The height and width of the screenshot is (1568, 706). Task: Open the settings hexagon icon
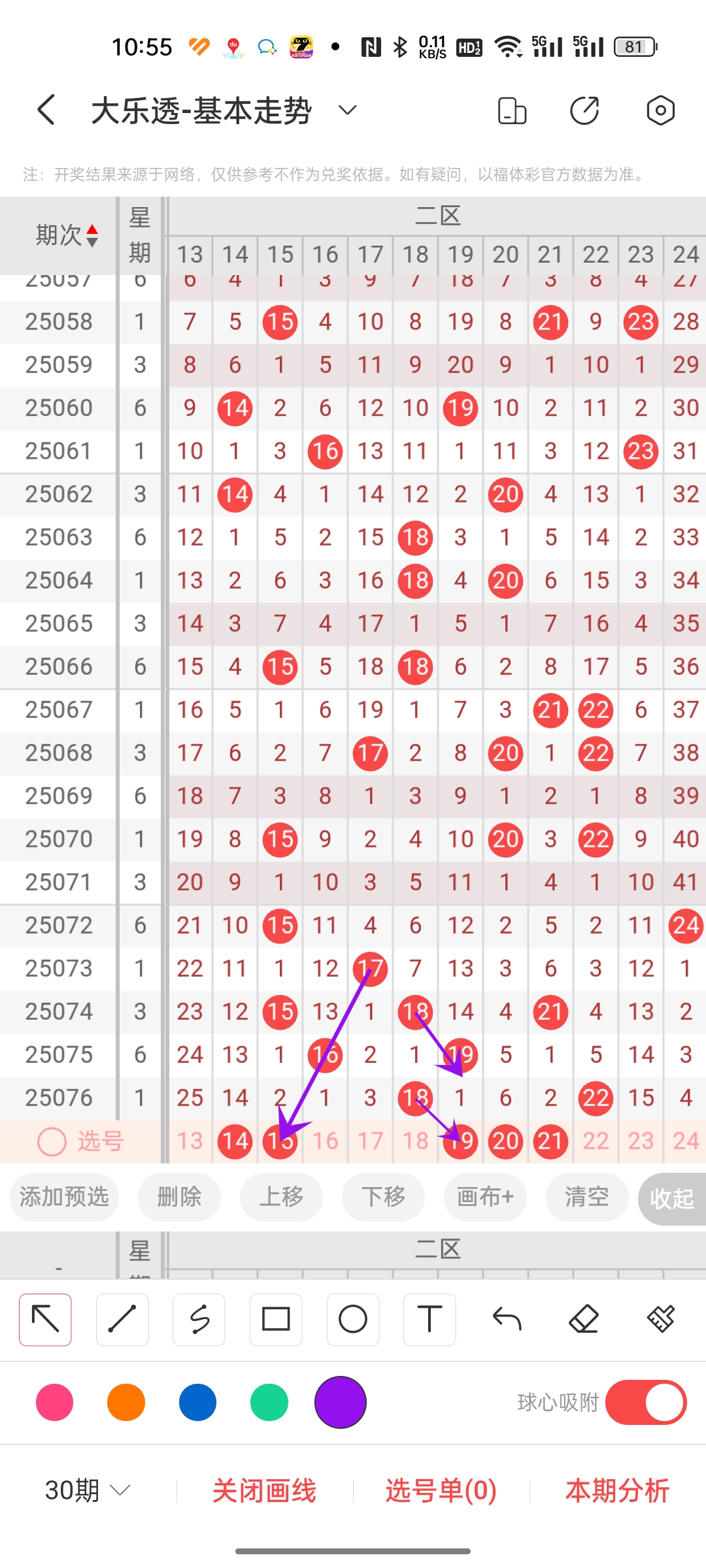[x=660, y=110]
